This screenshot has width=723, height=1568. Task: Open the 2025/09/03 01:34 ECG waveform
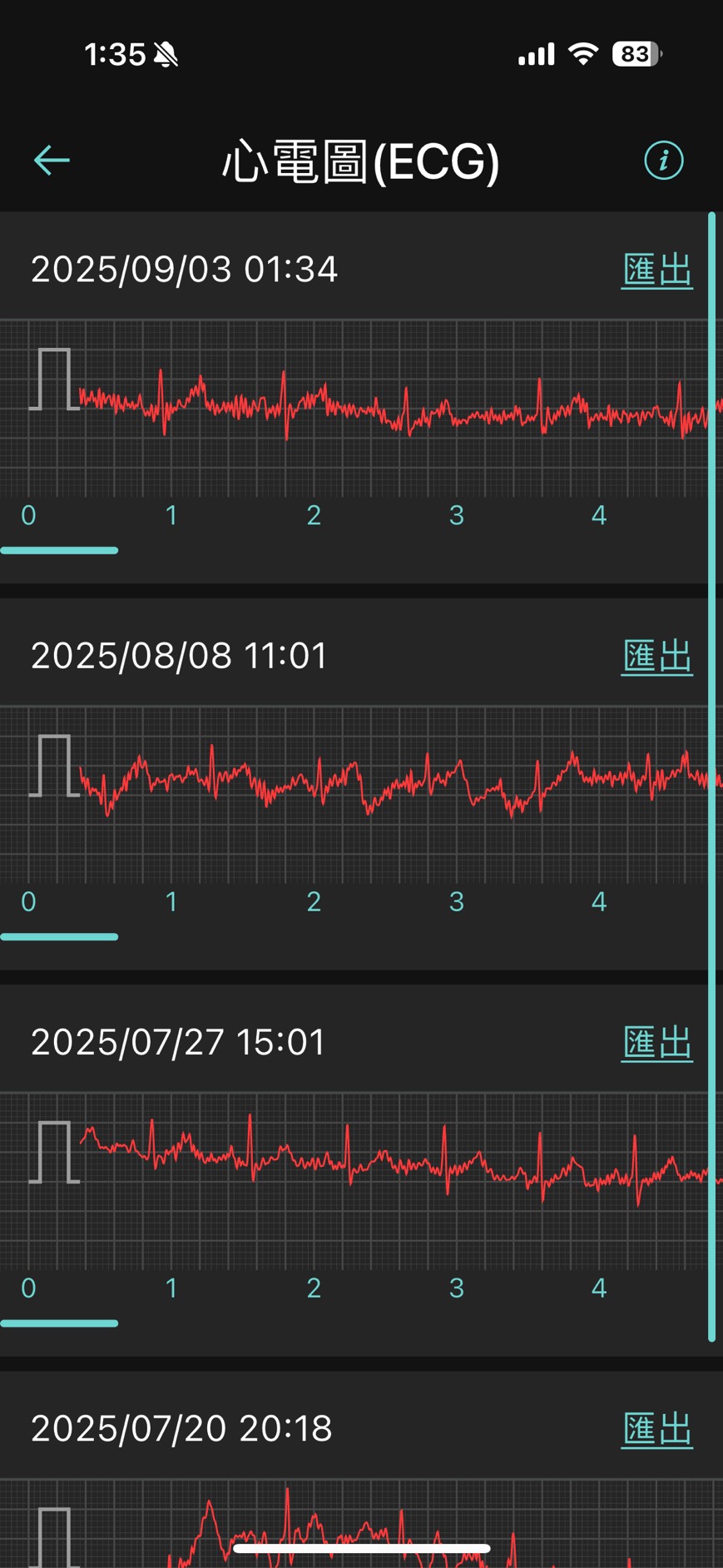(354, 408)
